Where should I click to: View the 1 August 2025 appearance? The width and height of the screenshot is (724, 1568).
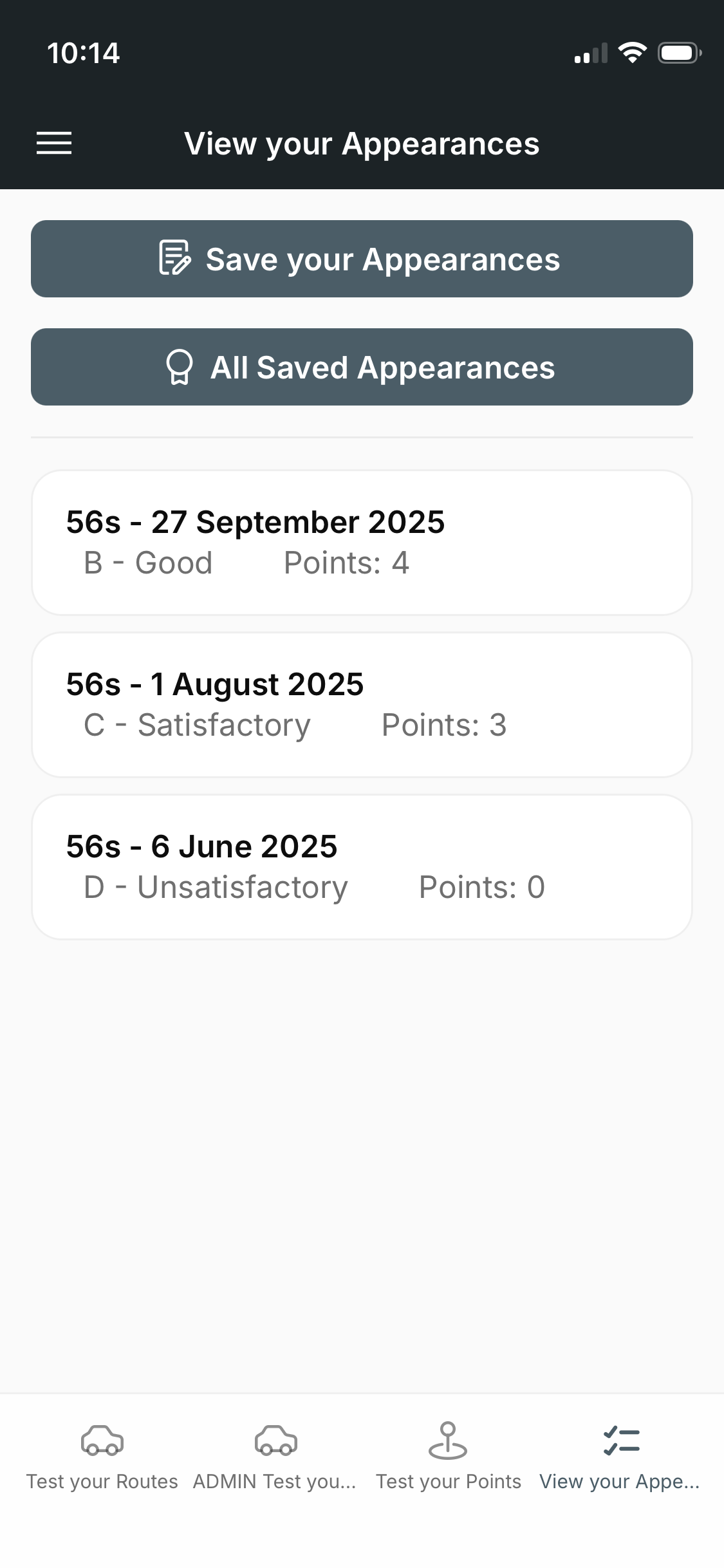pyautogui.click(x=362, y=705)
